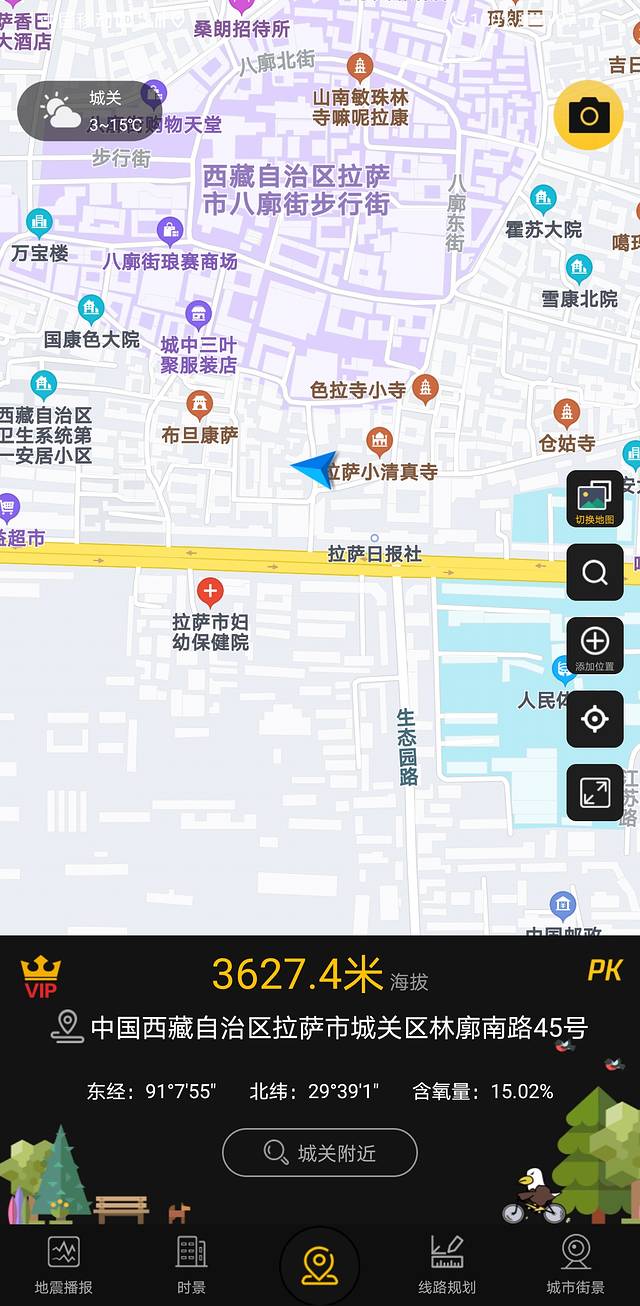This screenshot has height=1306, width=640.
Task: Tap 添加位置 to add a location
Action: [x=595, y=646]
